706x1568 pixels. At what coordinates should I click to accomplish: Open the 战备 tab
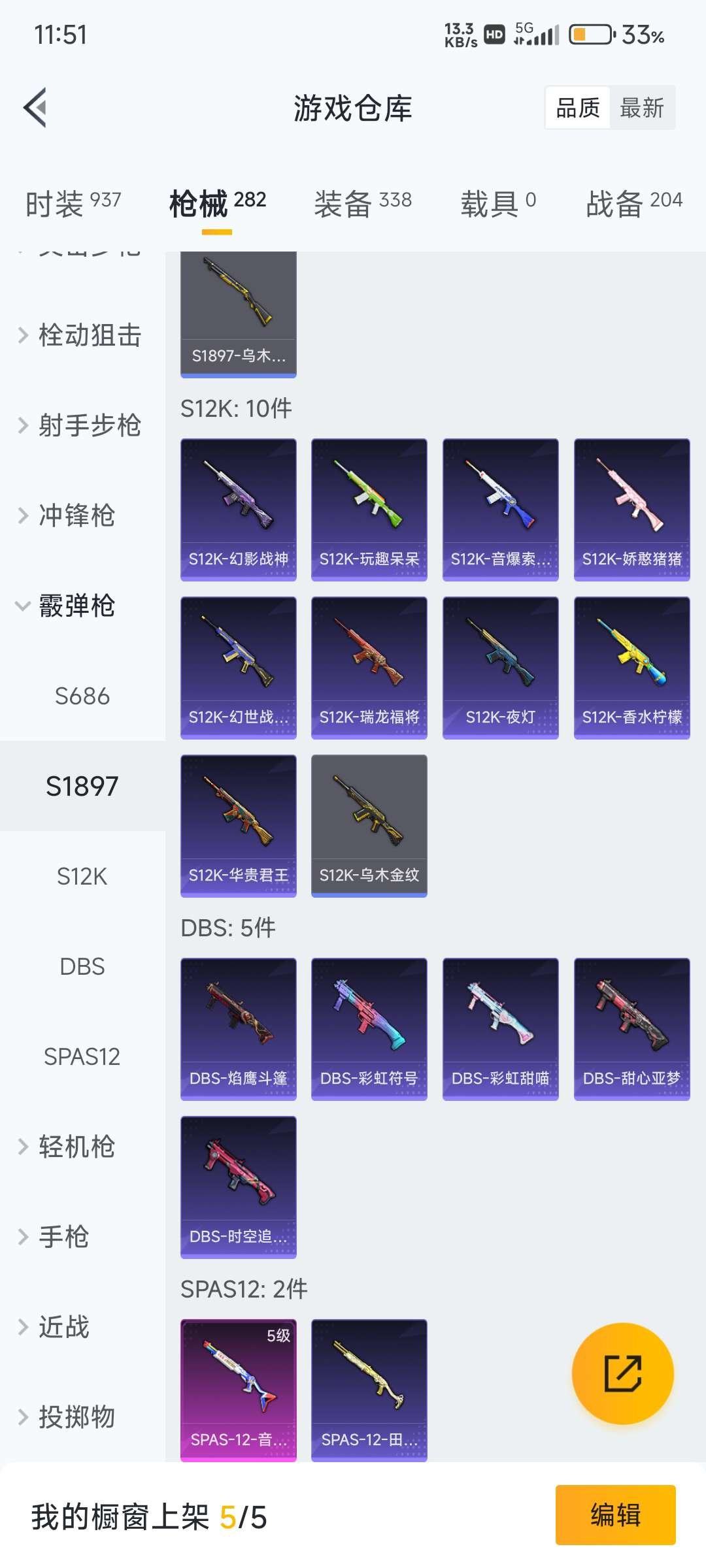pyautogui.click(x=633, y=203)
